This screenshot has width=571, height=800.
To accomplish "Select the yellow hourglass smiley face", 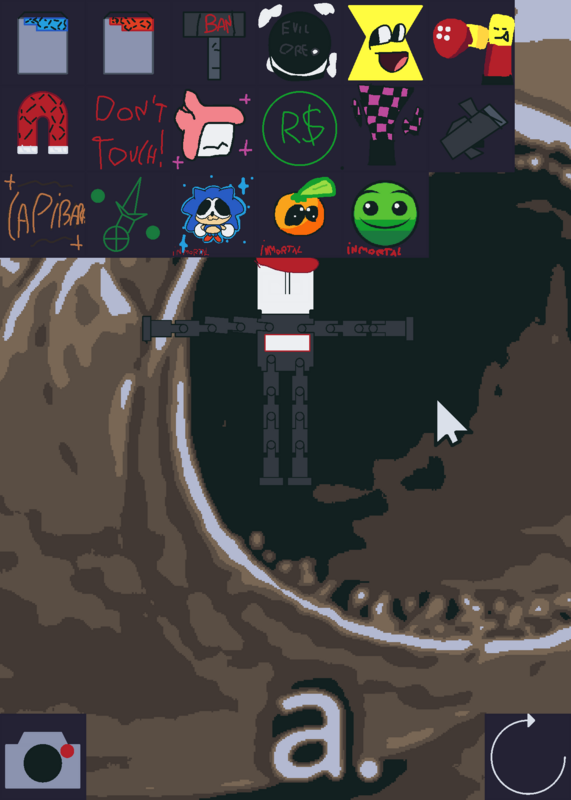I will (386, 43).
